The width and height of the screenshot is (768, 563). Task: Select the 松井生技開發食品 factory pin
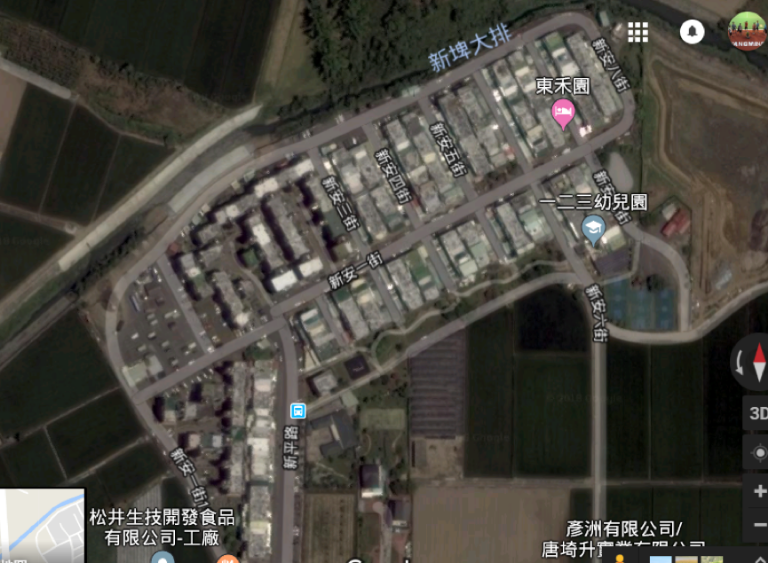point(162,555)
